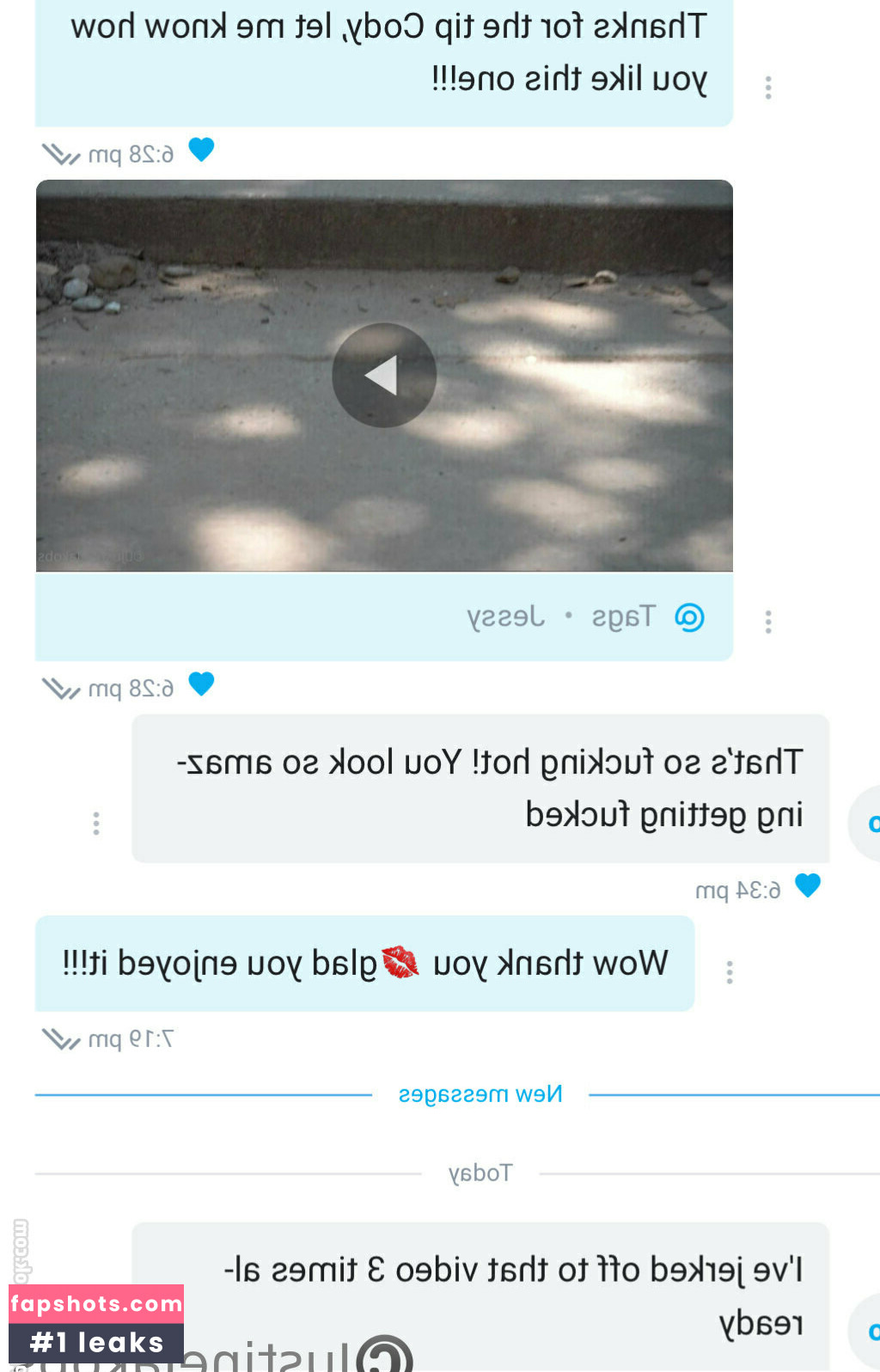Screen dimensions: 880x1372
Task: Open the tagged profile Jessy
Action: [x=505, y=617]
